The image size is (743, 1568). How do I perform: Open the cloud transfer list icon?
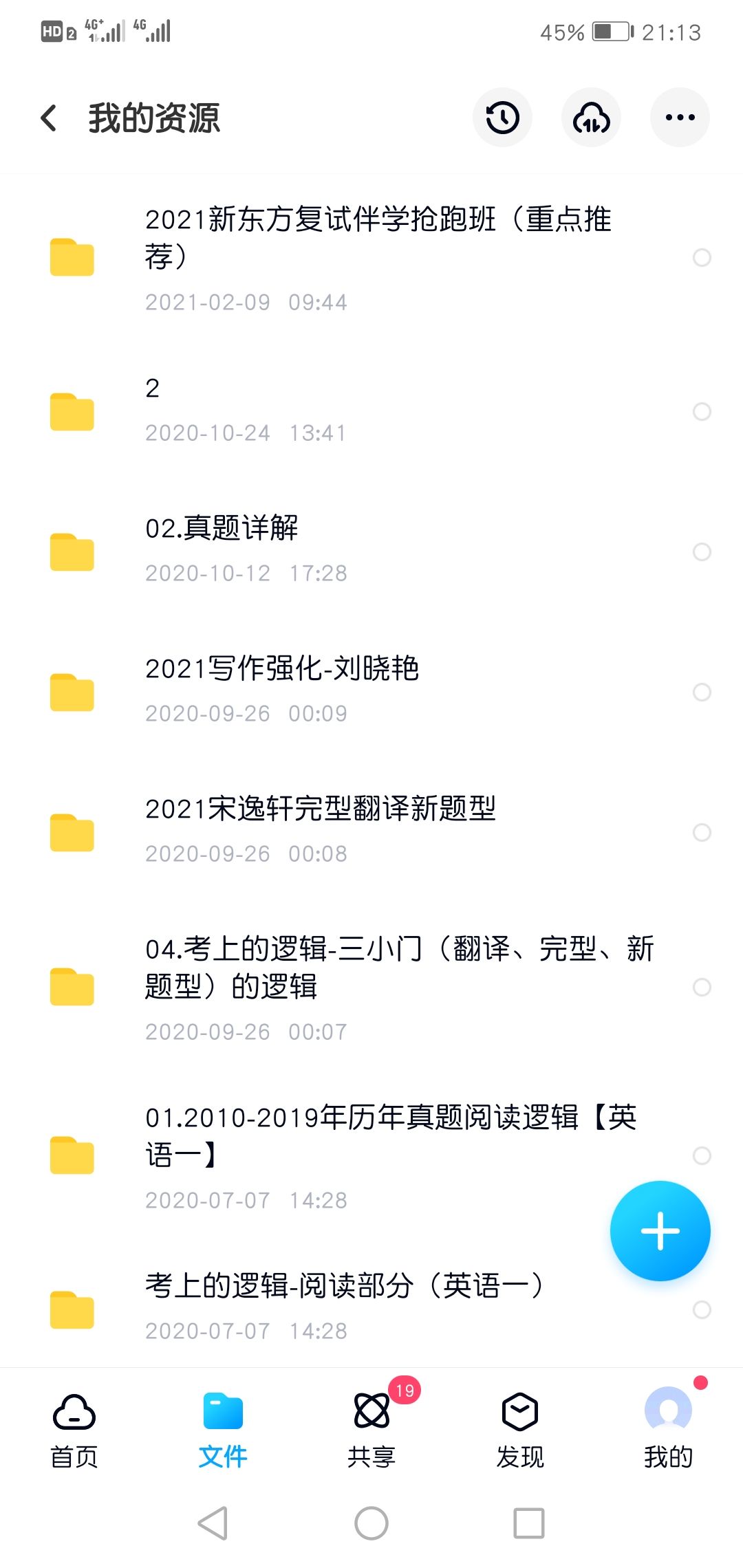pos(591,118)
